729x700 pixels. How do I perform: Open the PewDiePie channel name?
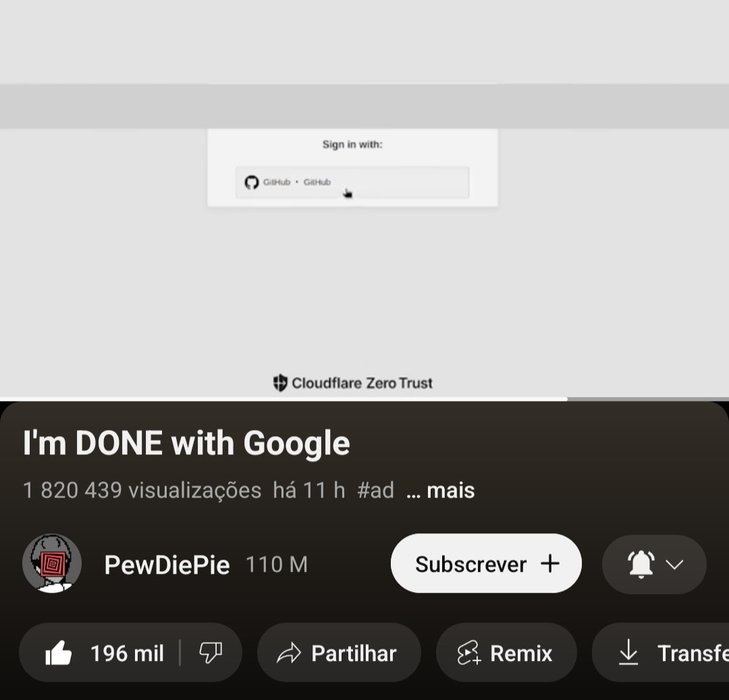[x=166, y=565]
